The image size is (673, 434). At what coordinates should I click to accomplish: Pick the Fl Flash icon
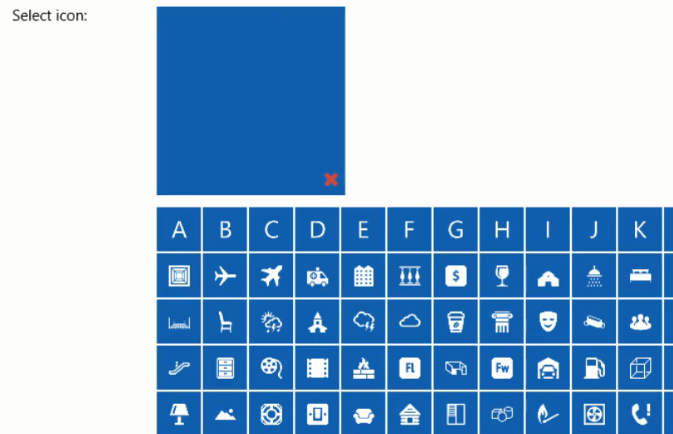[409, 368]
